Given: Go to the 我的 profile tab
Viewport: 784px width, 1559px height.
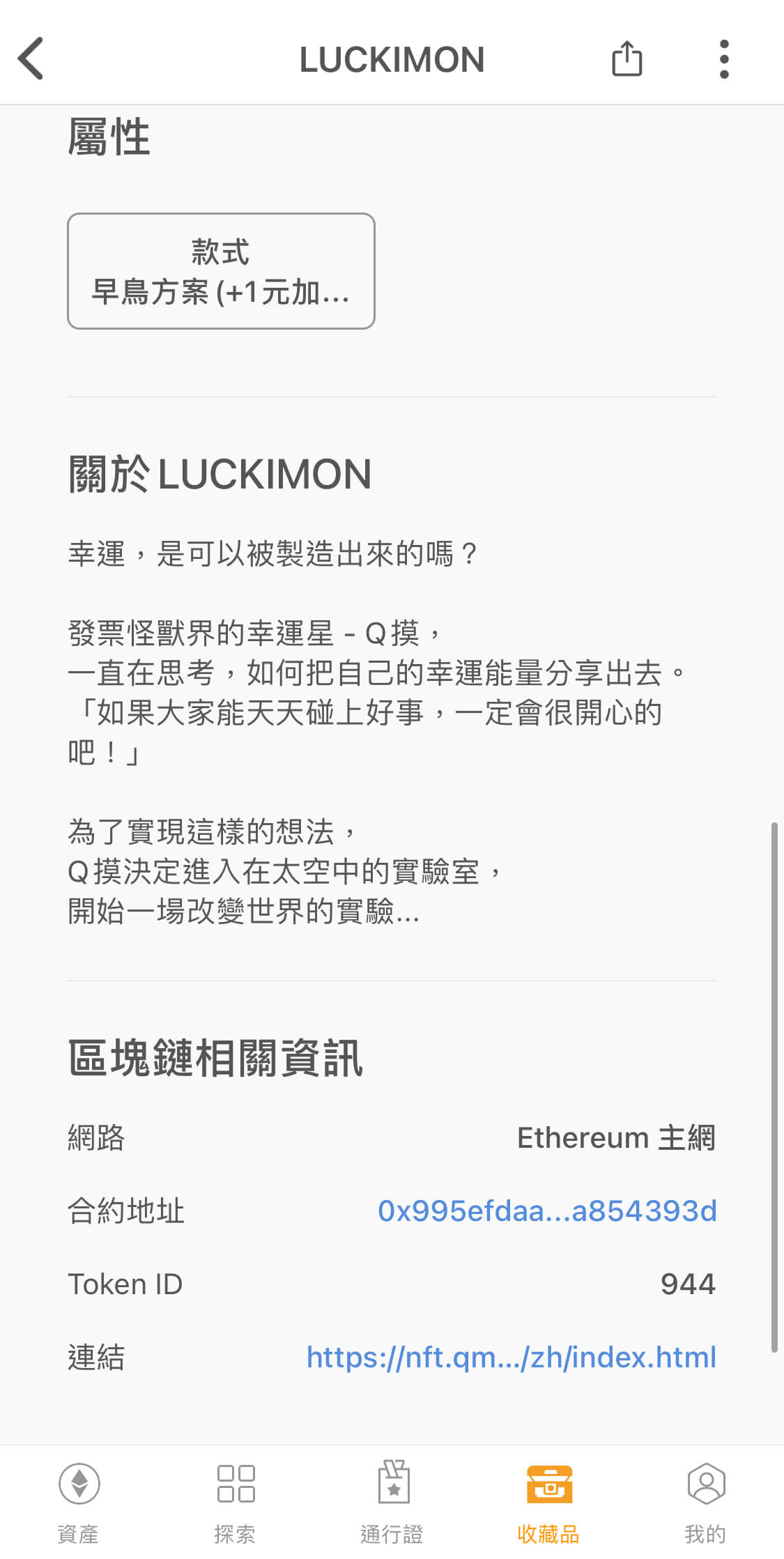Looking at the screenshot, I should pyautogui.click(x=706, y=1502).
